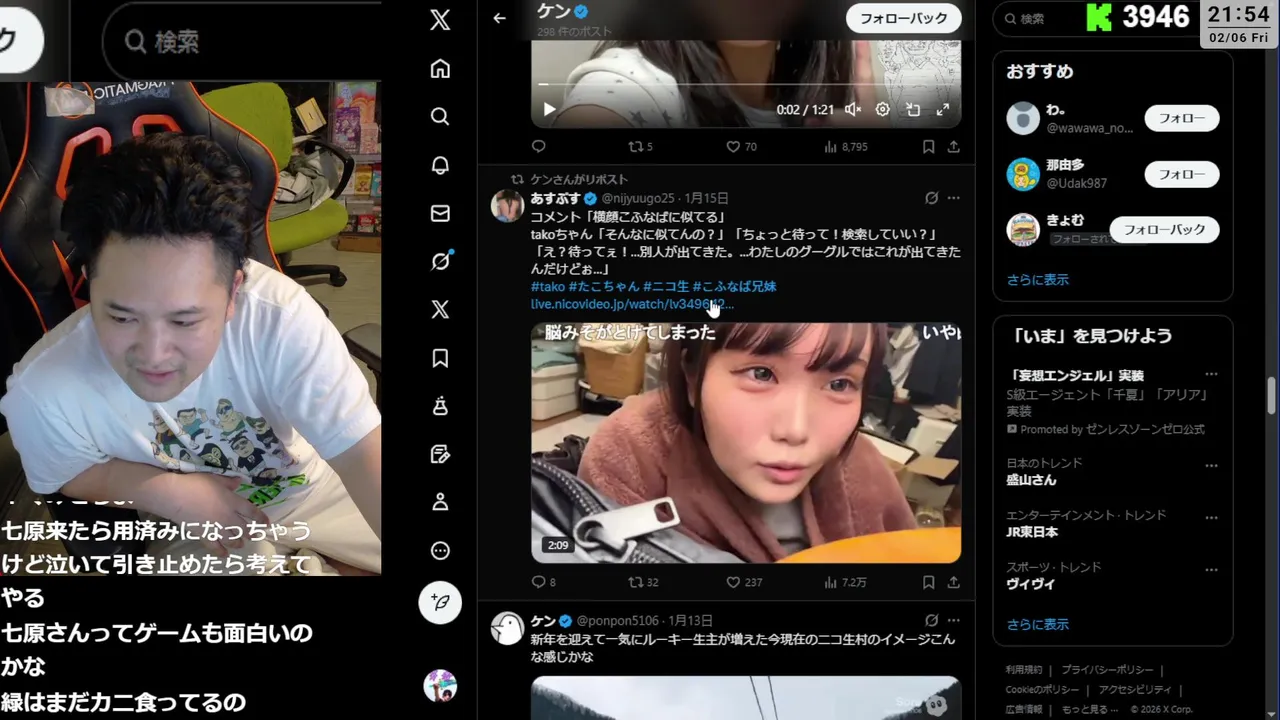The image size is (1280, 720).
Task: Follow the account わ.
Action: click(x=1181, y=118)
